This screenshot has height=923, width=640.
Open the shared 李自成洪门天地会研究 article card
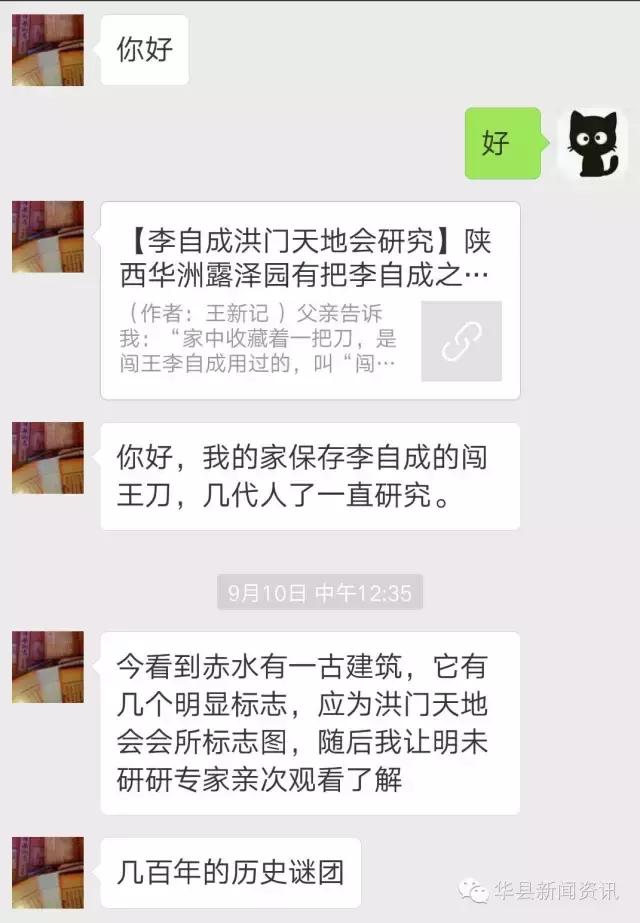(310, 300)
